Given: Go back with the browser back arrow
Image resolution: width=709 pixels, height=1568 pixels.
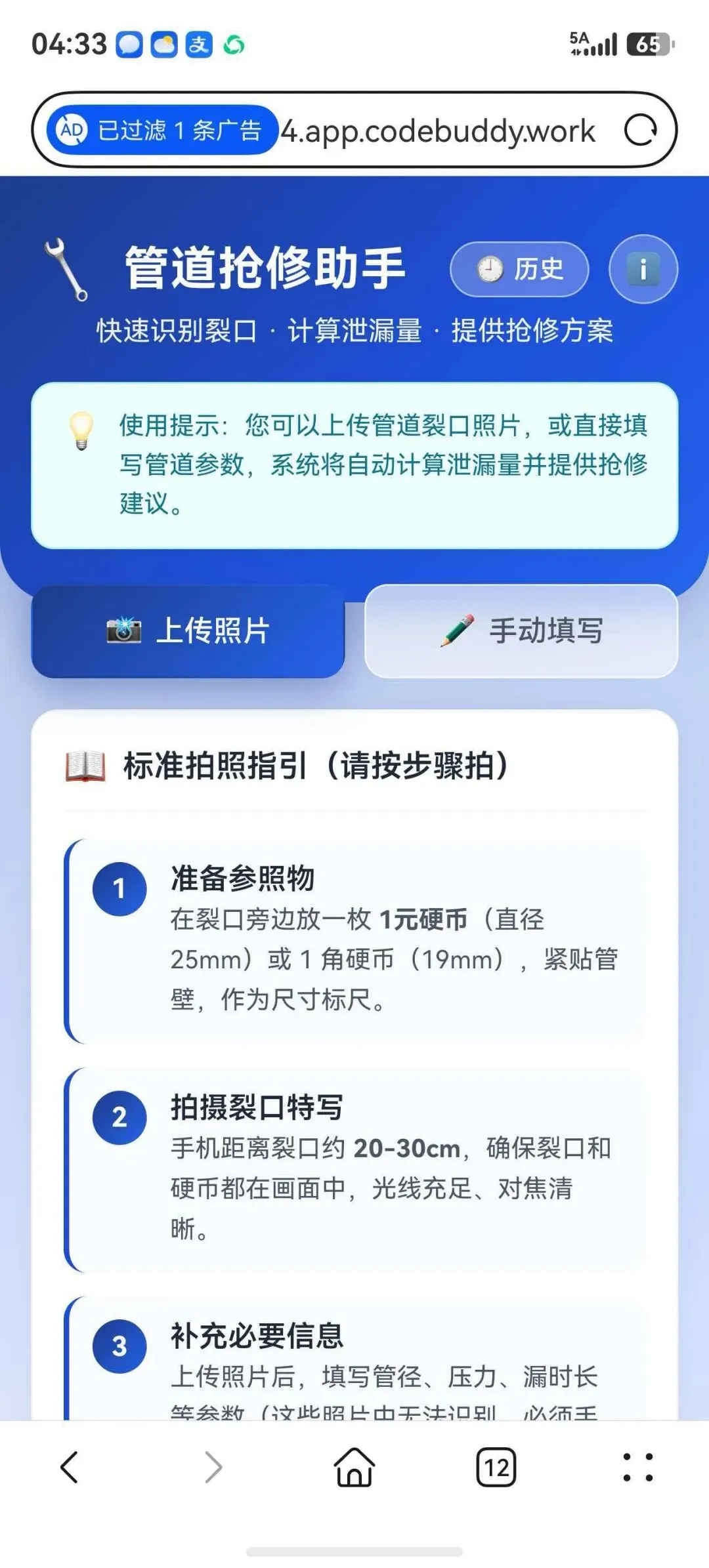Looking at the screenshot, I should [70, 1467].
